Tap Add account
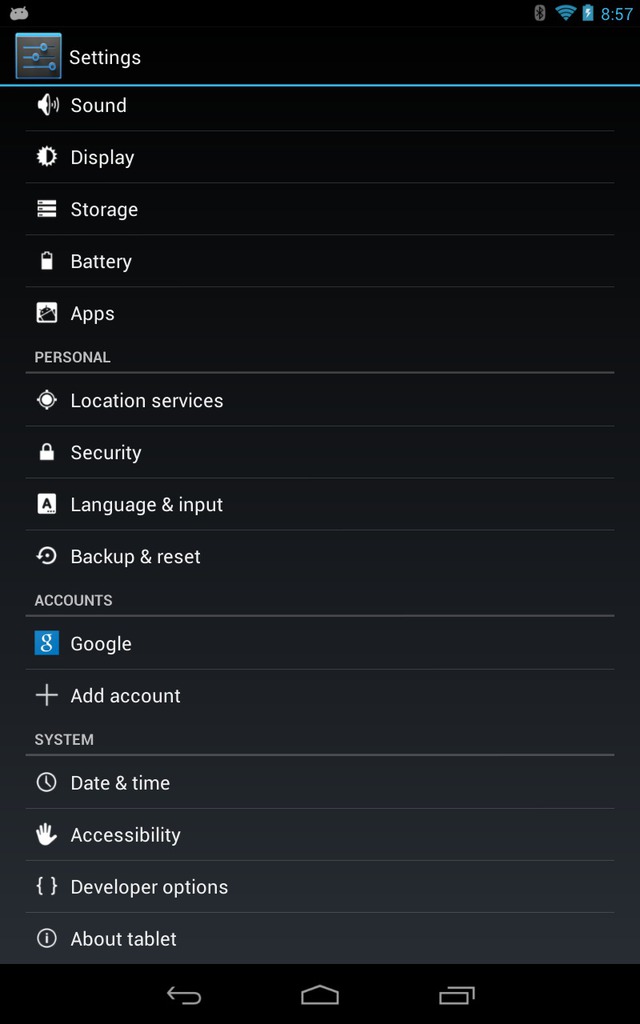The height and width of the screenshot is (1024, 640). pyautogui.click(x=320, y=696)
